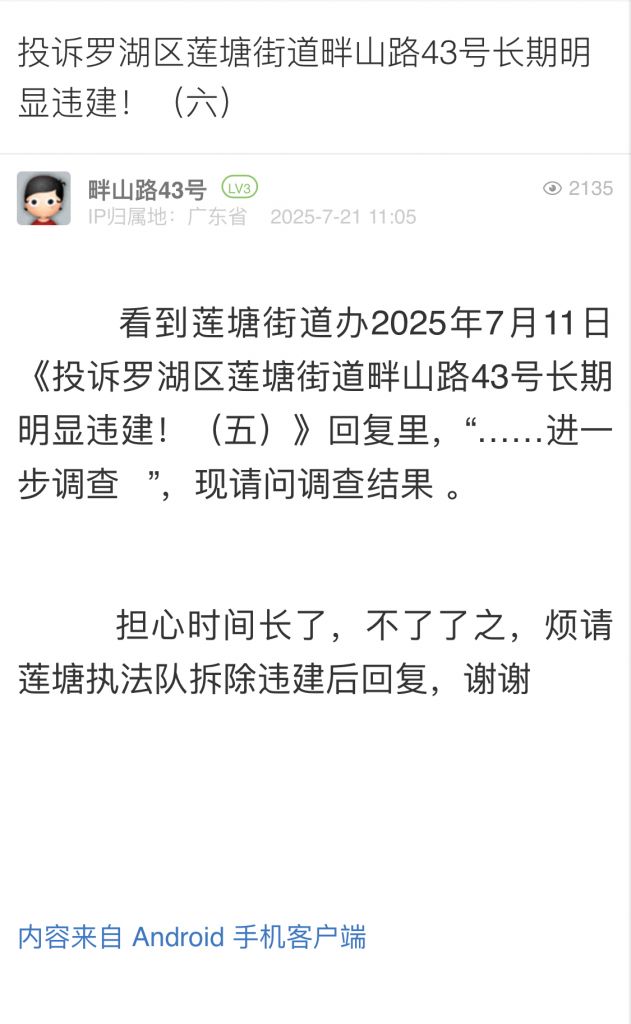
Task: Open the avatar of 畔山路43号
Action: [x=44, y=198]
